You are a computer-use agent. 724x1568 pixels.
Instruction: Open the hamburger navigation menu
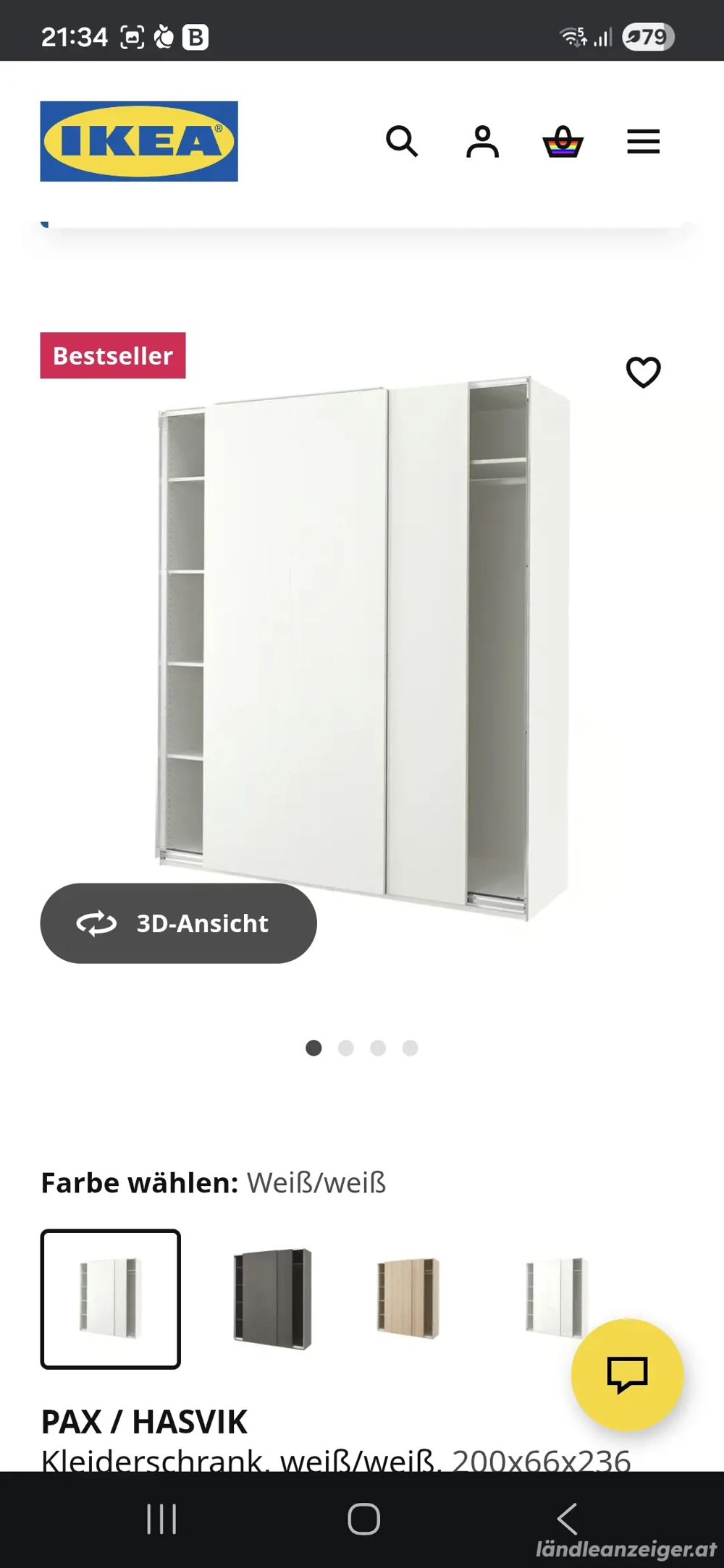643,142
